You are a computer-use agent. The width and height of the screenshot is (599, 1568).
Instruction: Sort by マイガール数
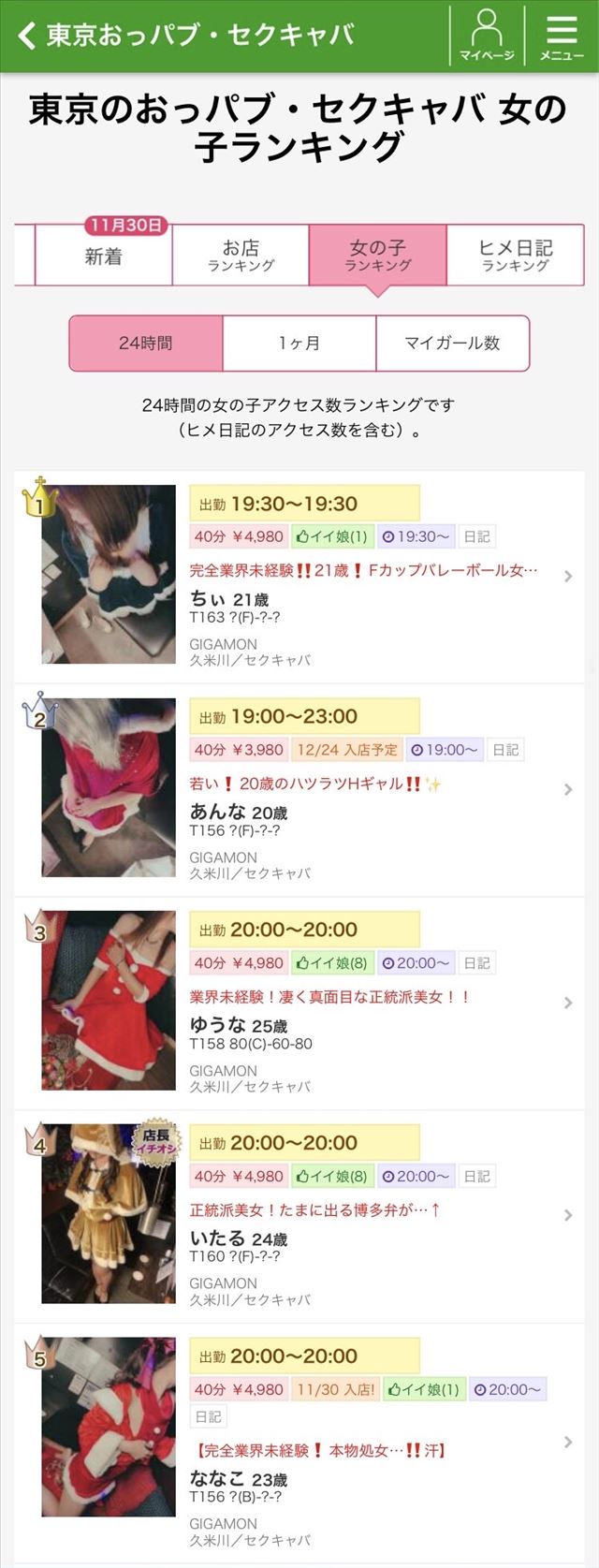[x=452, y=343]
